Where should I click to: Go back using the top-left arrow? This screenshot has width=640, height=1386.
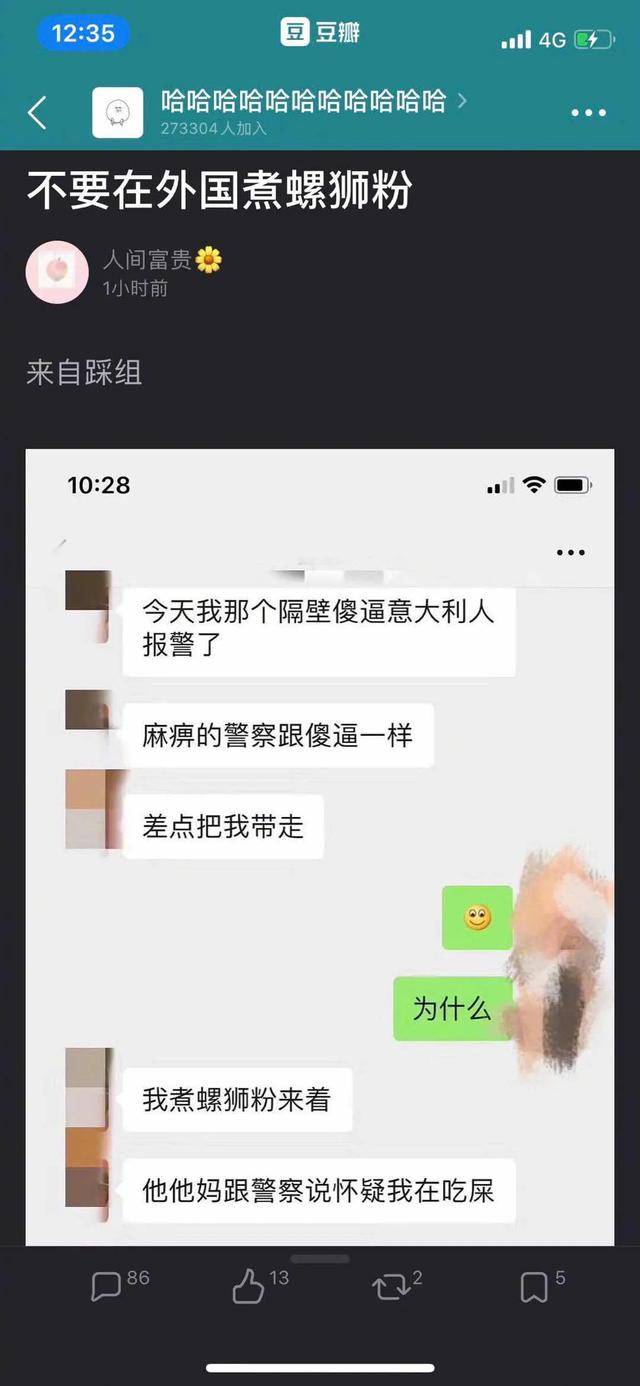(37, 112)
